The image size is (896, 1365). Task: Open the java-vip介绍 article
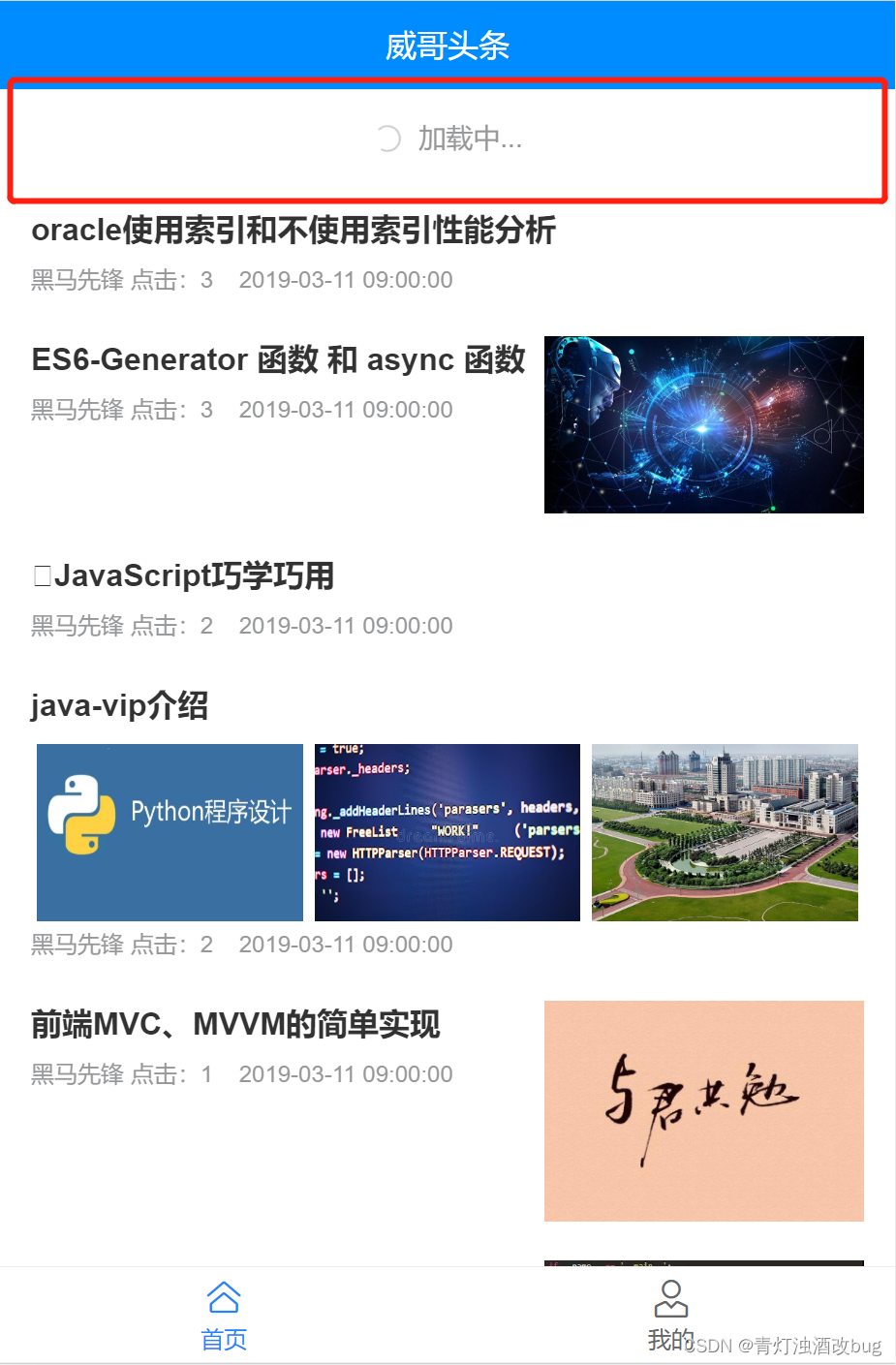(120, 705)
